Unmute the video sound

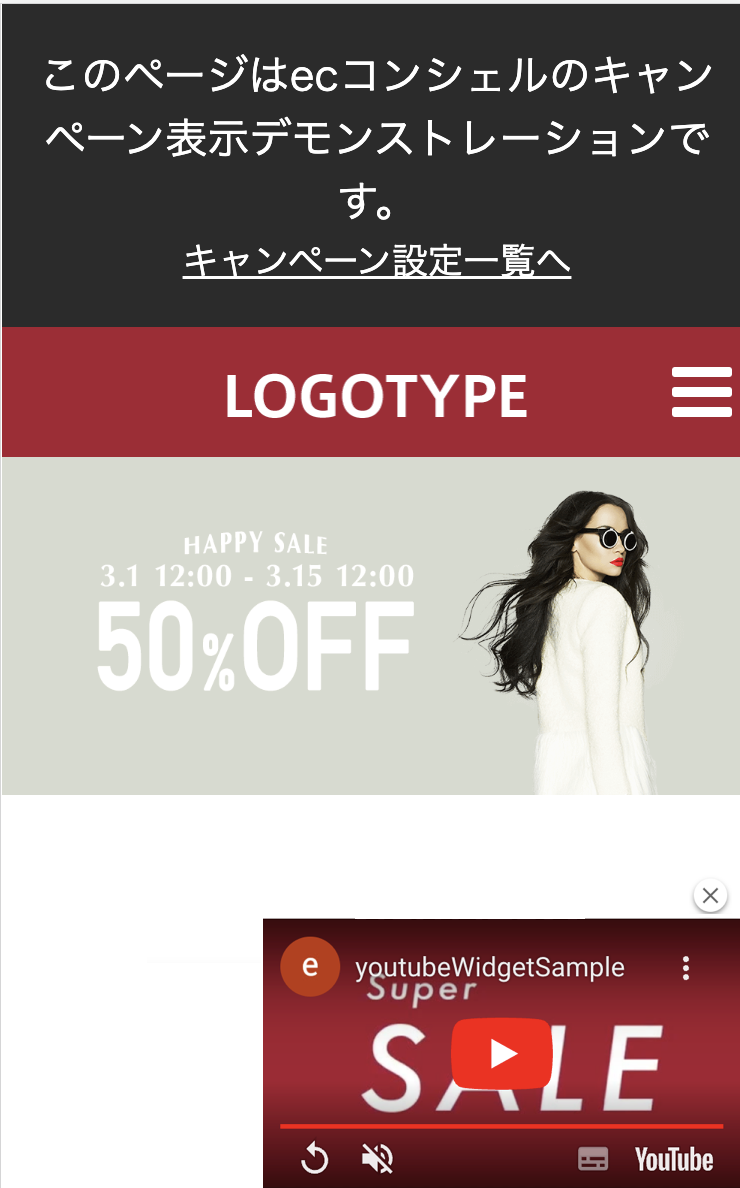tap(378, 1159)
